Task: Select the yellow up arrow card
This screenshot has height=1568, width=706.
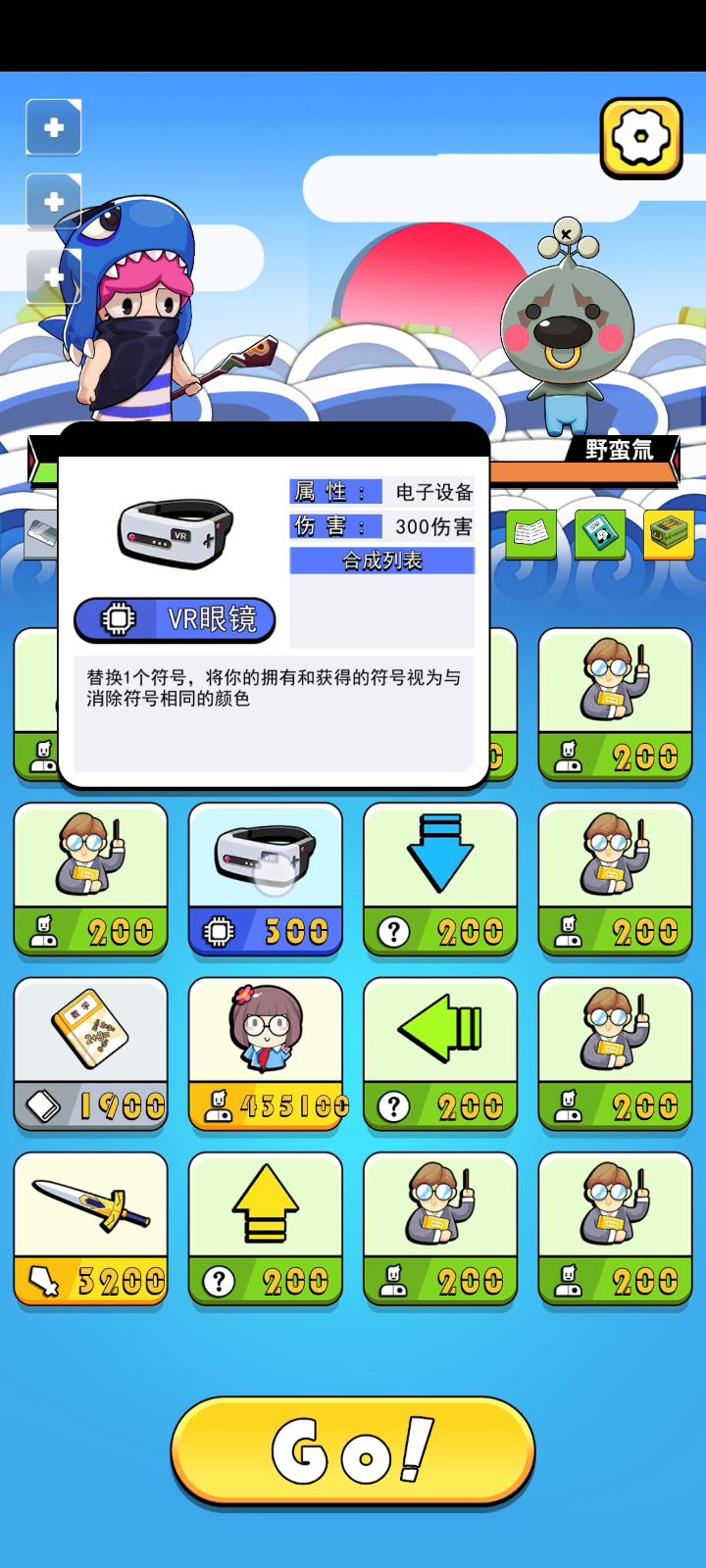Action: coord(265,1227)
